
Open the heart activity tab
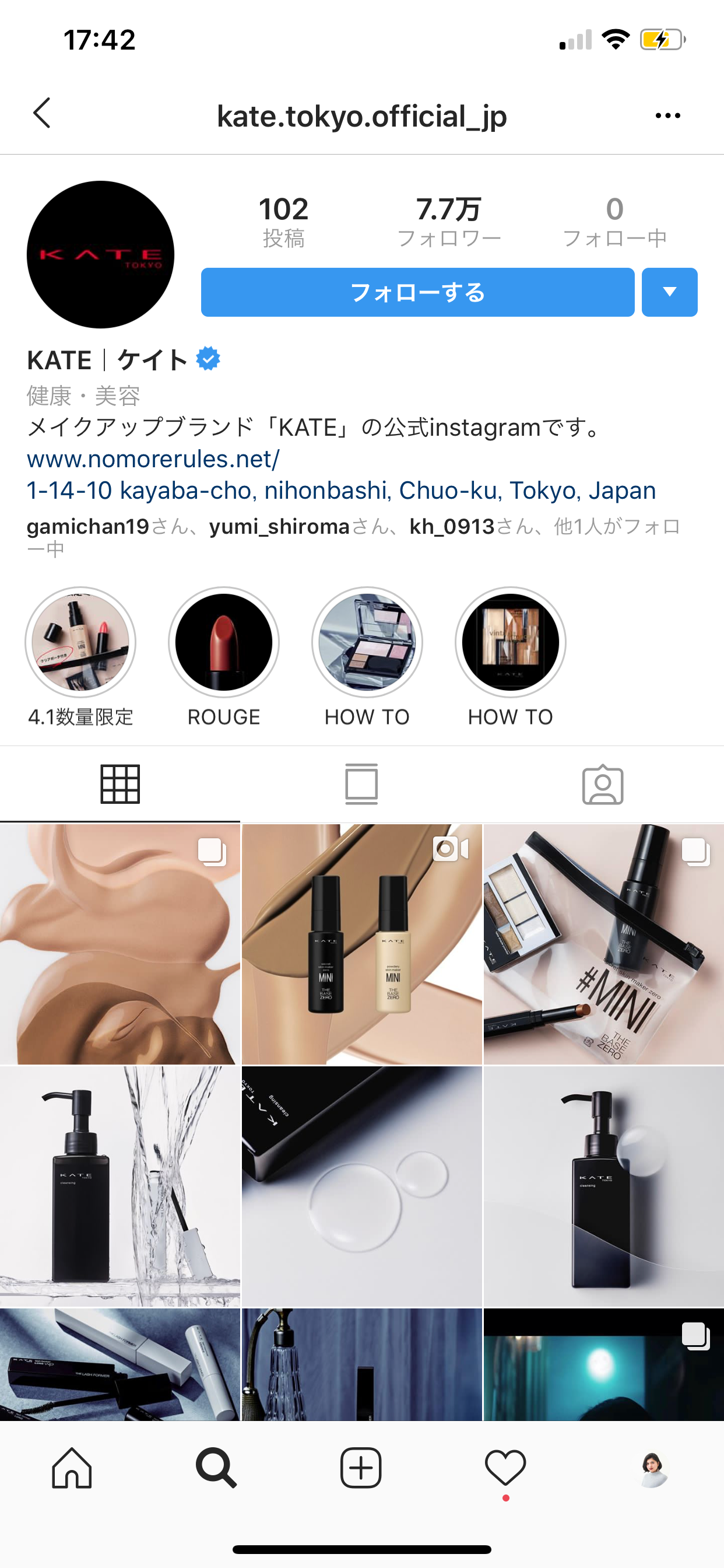505,1468
